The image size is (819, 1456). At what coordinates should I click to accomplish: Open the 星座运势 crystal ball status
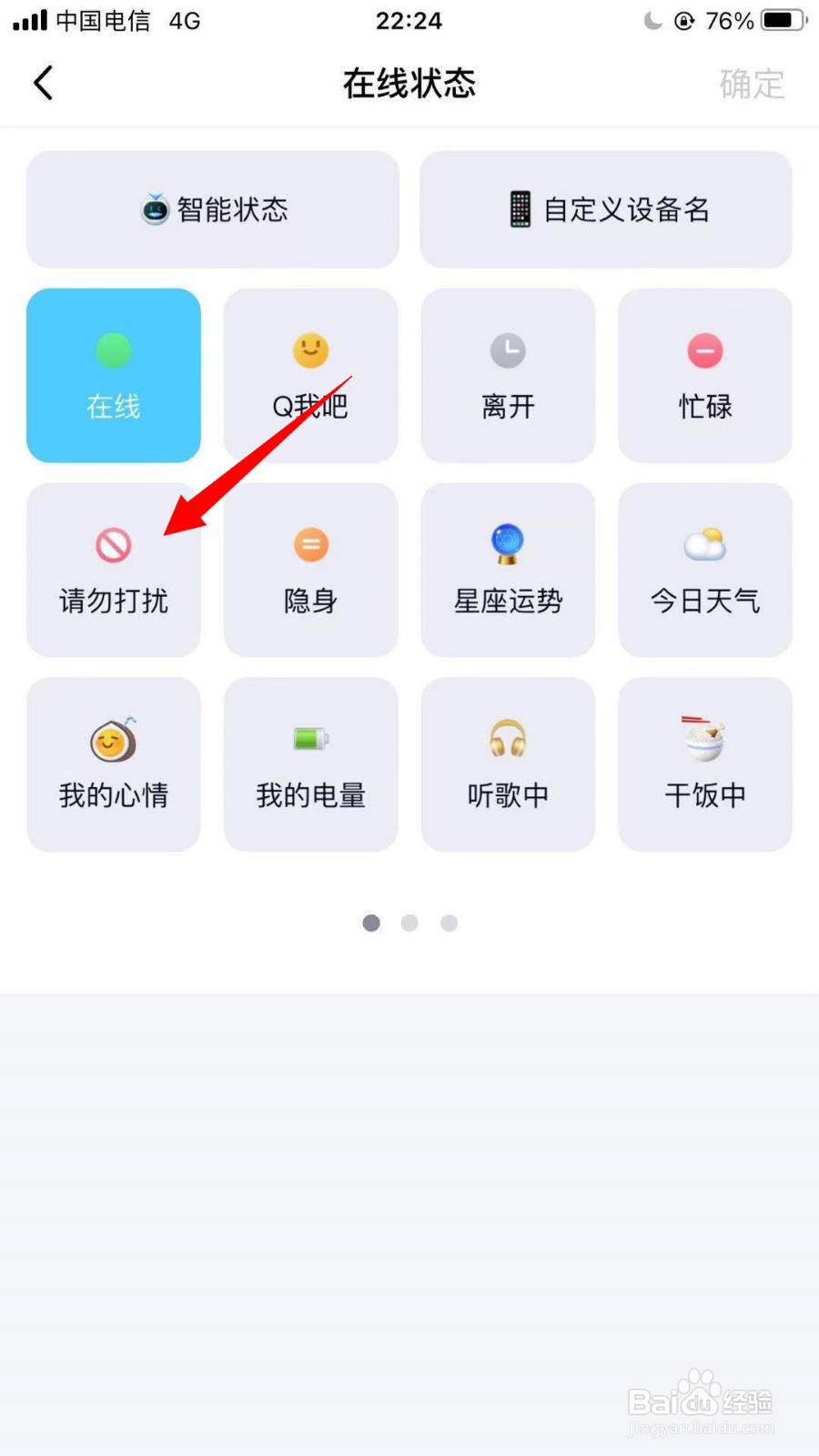508,570
